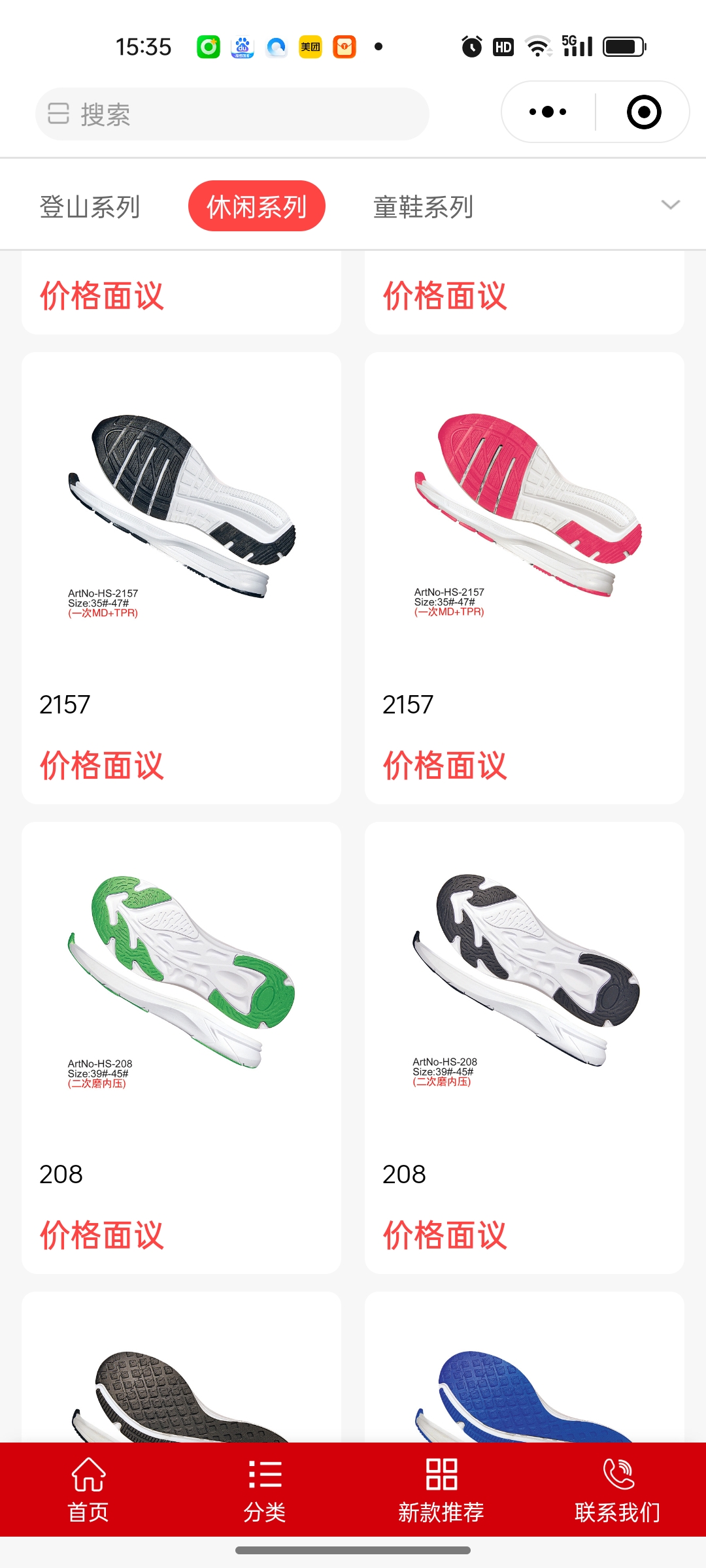Select the 休闲系列 tab
The image size is (706, 1568).
256,206
